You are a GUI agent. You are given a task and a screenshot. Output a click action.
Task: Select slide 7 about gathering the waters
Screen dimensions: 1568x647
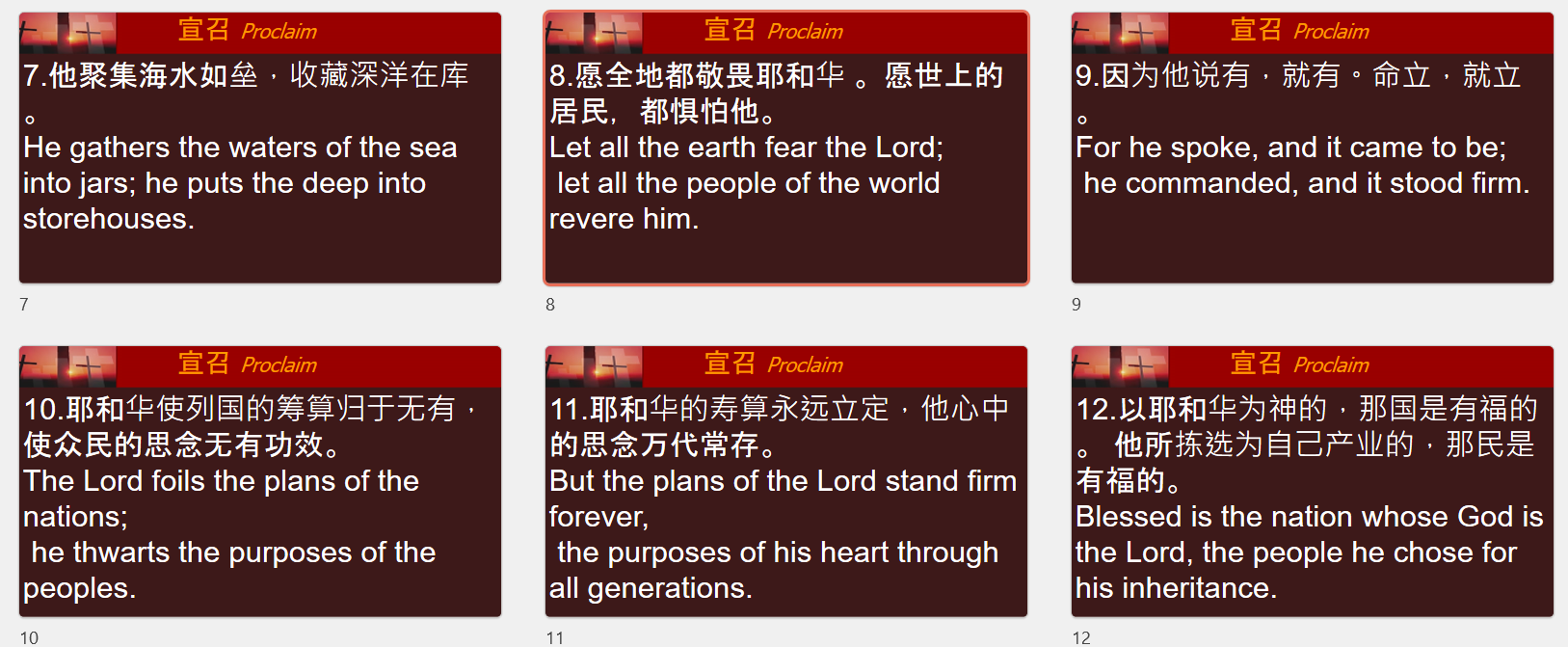pyautogui.click(x=260, y=148)
